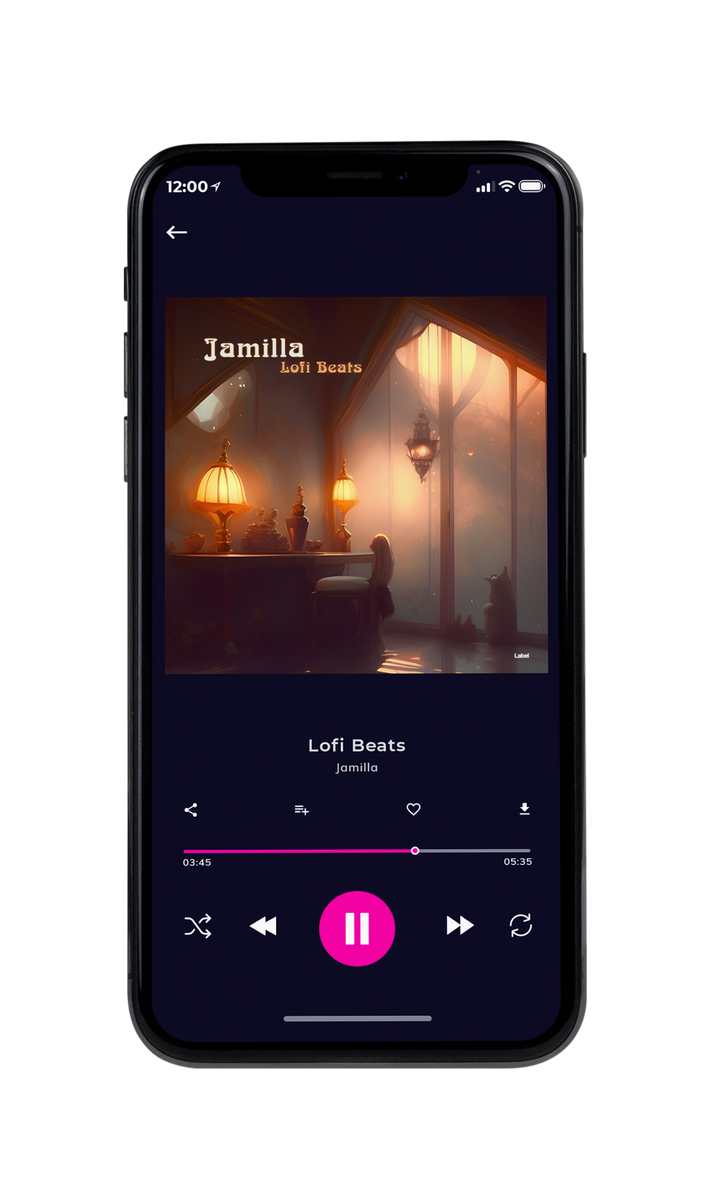720x1200 pixels.
Task: Tap the pink playback progress bar
Action: (357, 851)
